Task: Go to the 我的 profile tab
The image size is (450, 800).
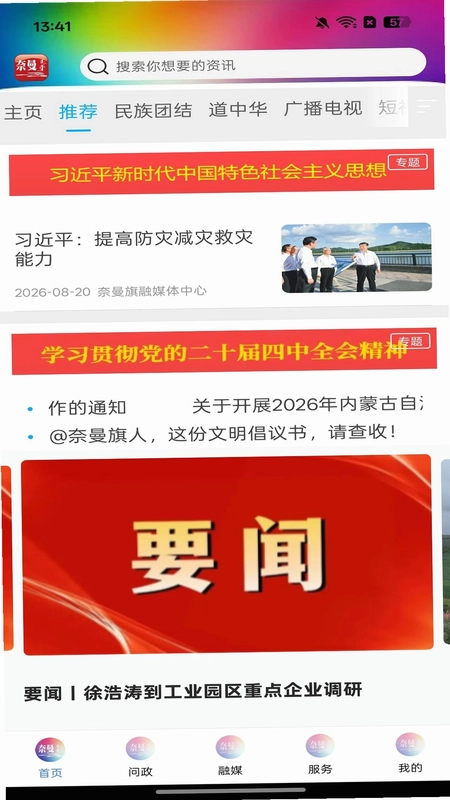Action: tap(410, 754)
